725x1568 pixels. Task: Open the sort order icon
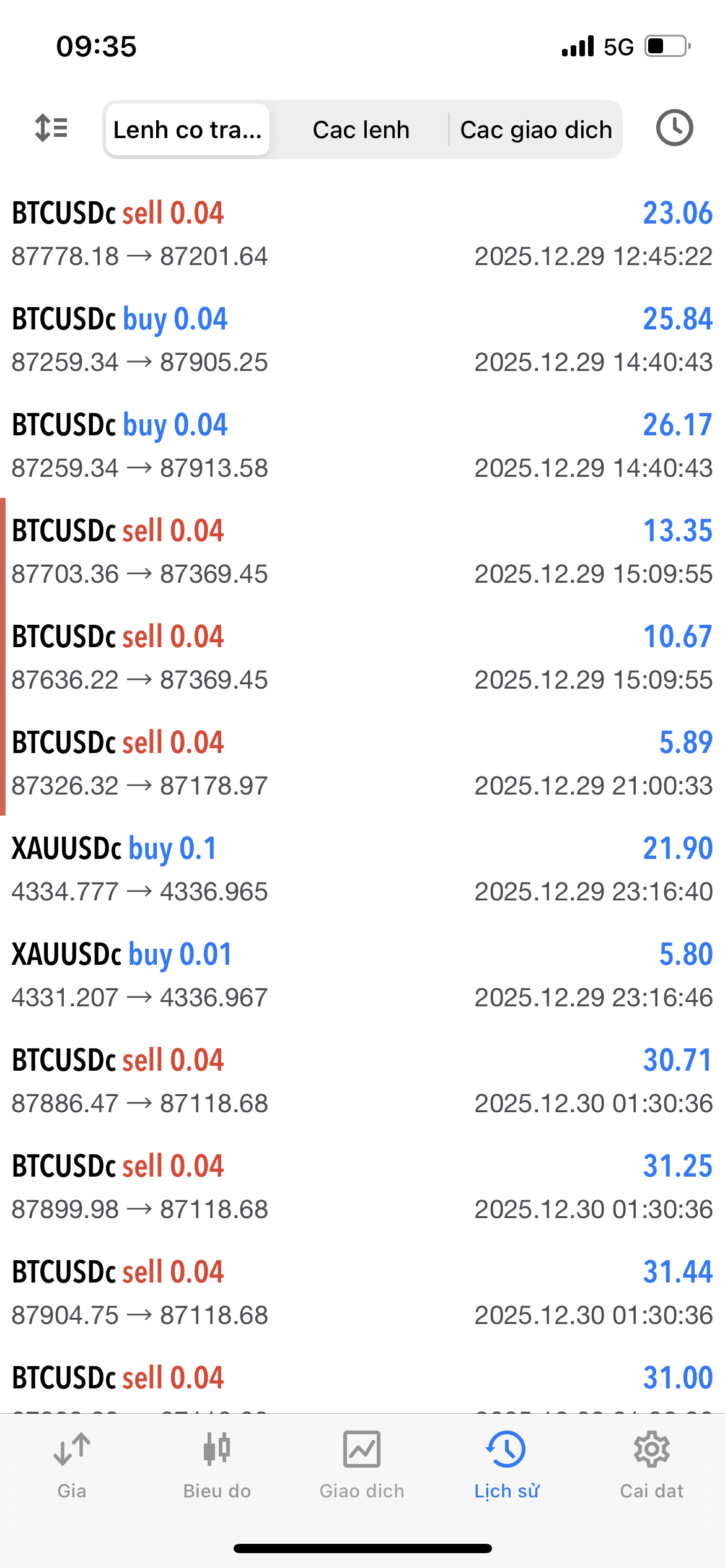51,128
